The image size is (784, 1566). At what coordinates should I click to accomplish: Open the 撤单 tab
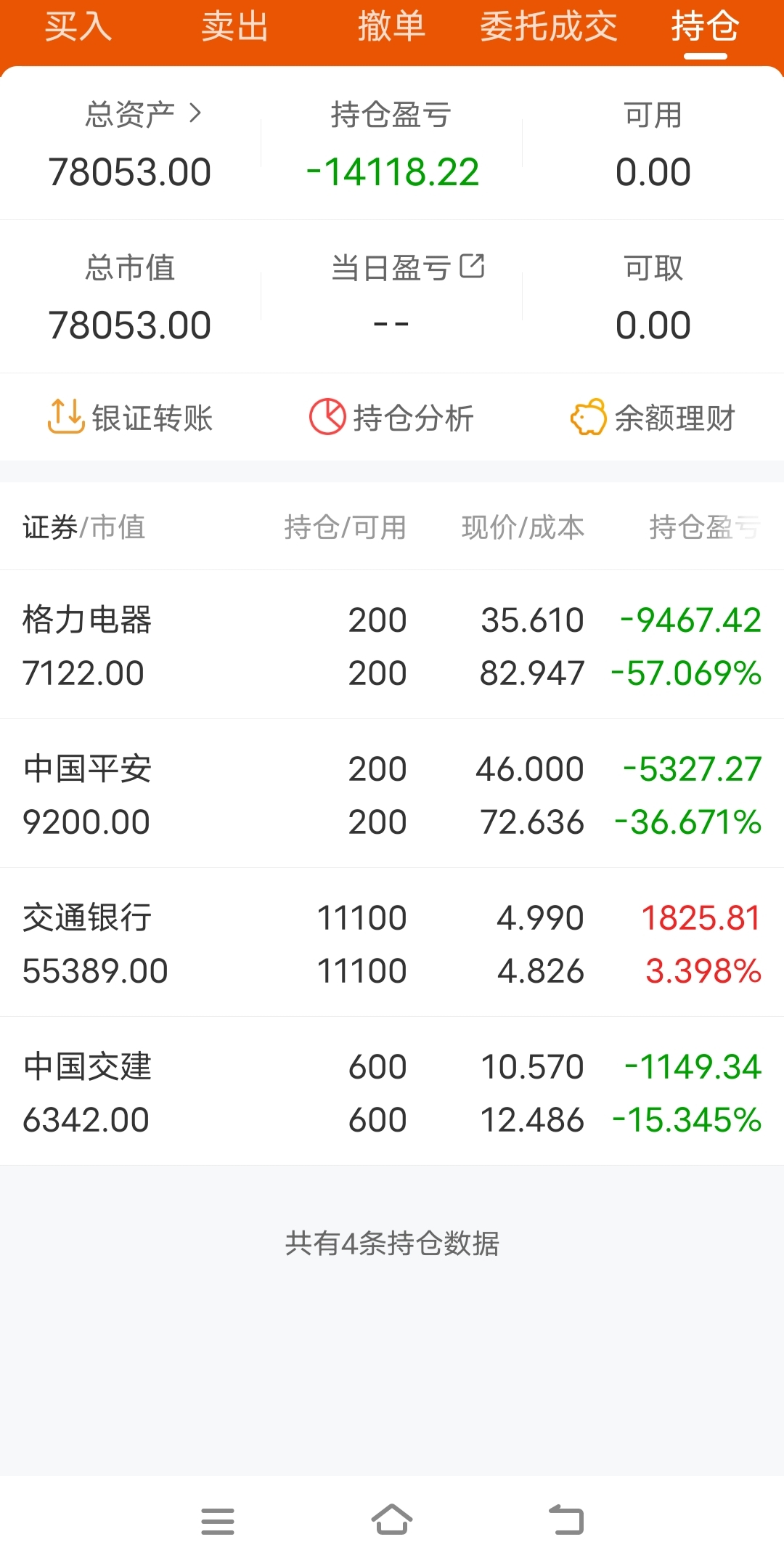click(x=391, y=28)
